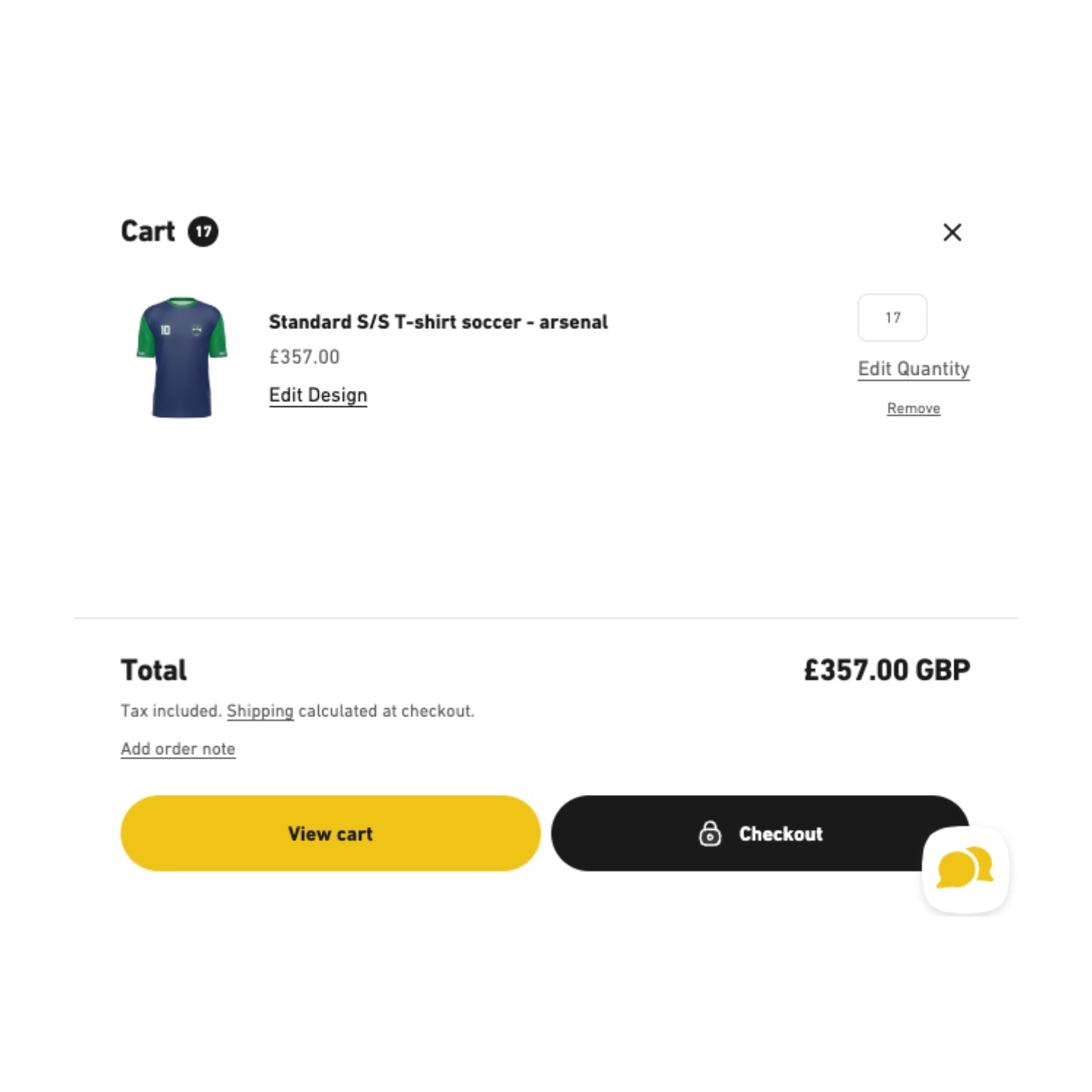Screen dimensions: 1092x1092
Task: Open the chat support bubble
Action: coord(965,869)
